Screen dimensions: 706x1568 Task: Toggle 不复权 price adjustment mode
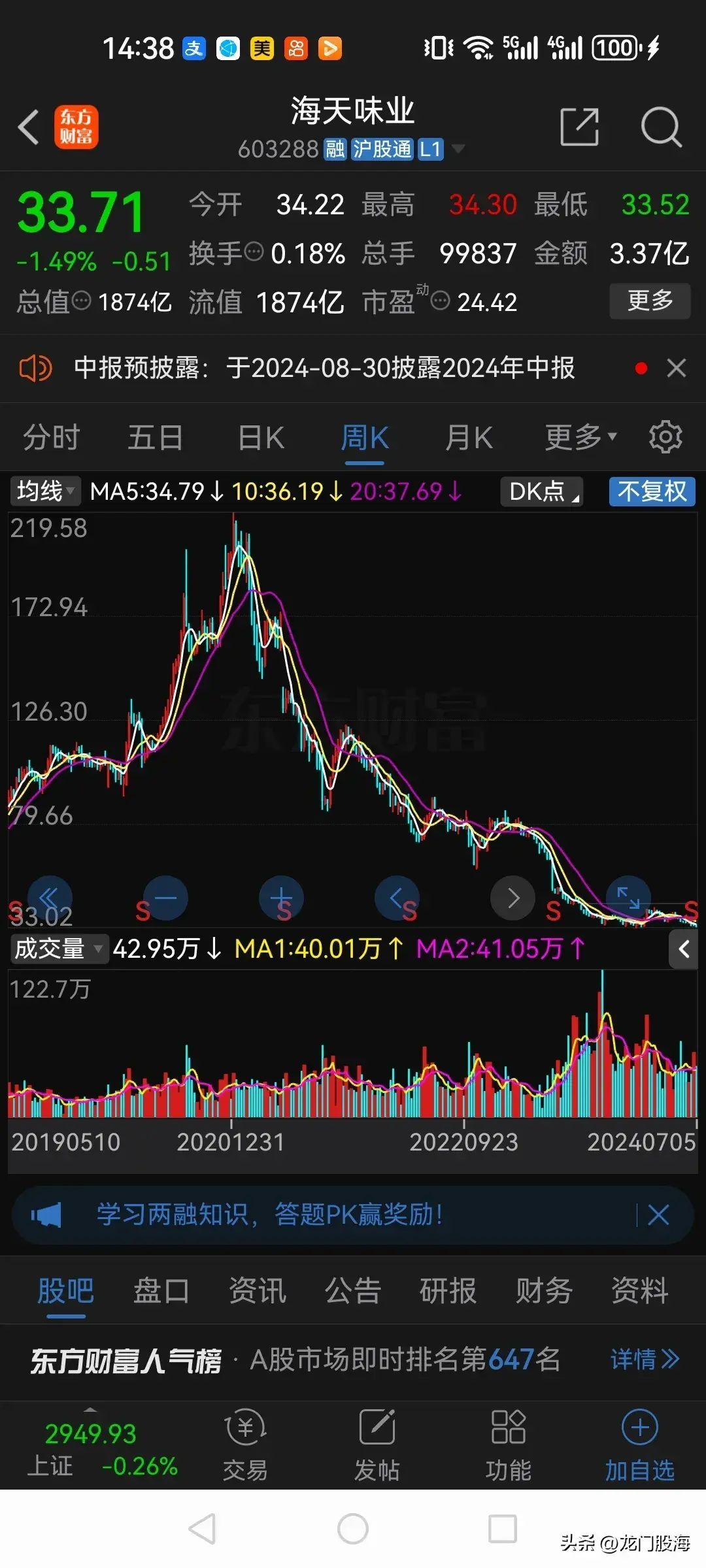(x=651, y=492)
